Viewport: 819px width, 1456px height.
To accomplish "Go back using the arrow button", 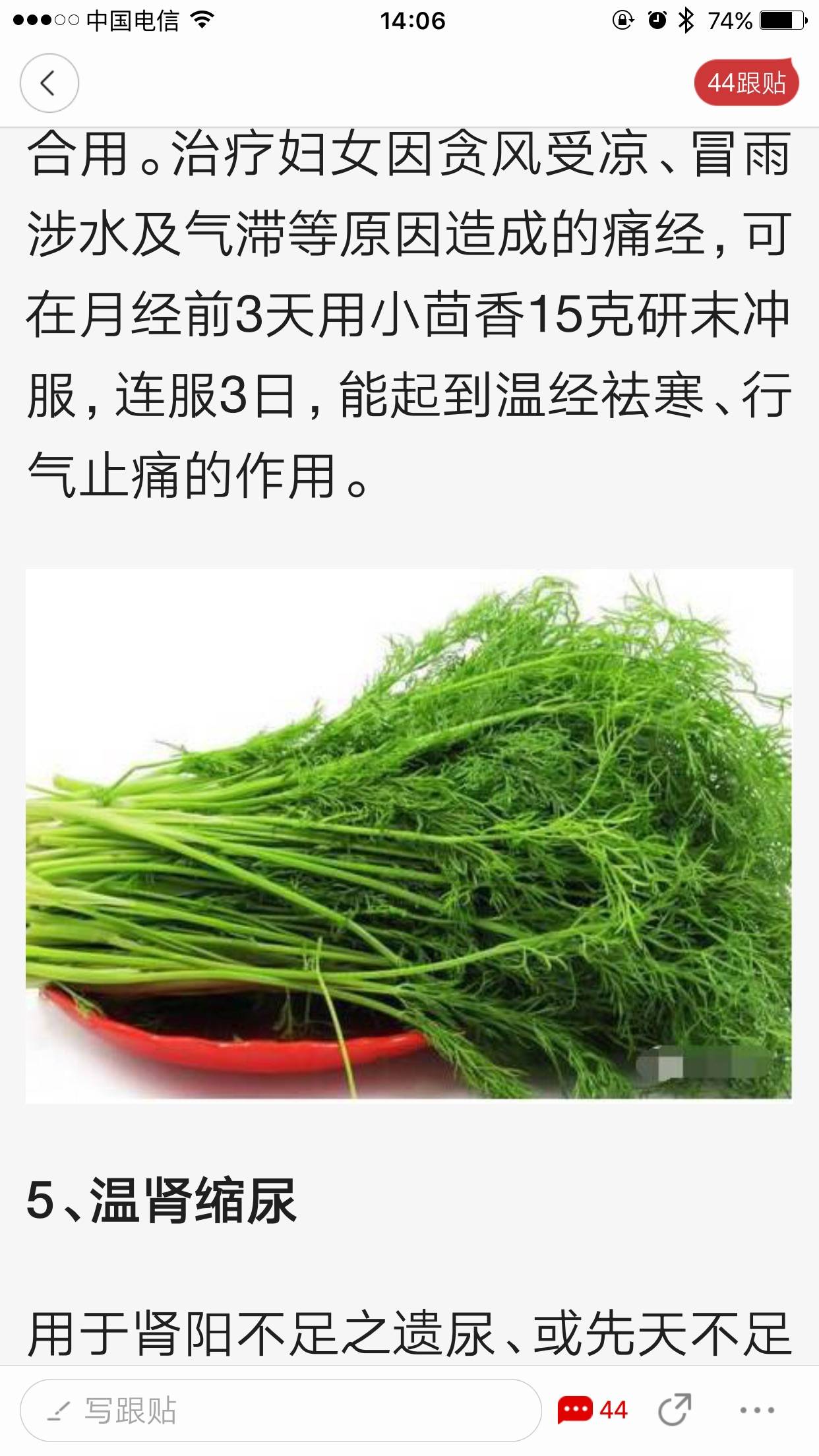I will coord(49,83).
